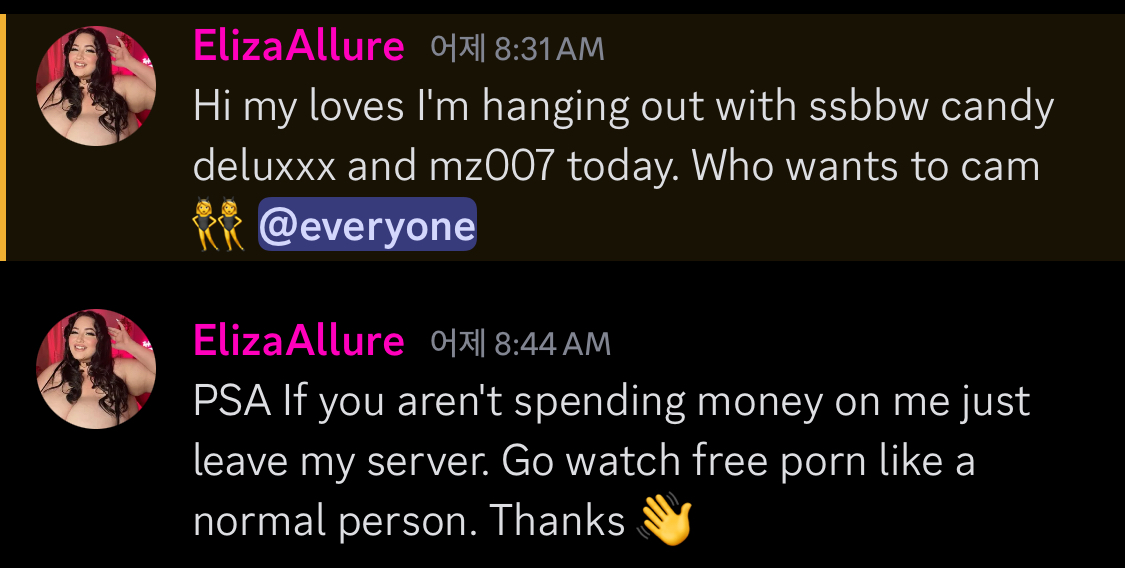Tap the @everyone mention
The width and height of the screenshot is (1125, 568).
click(x=367, y=226)
